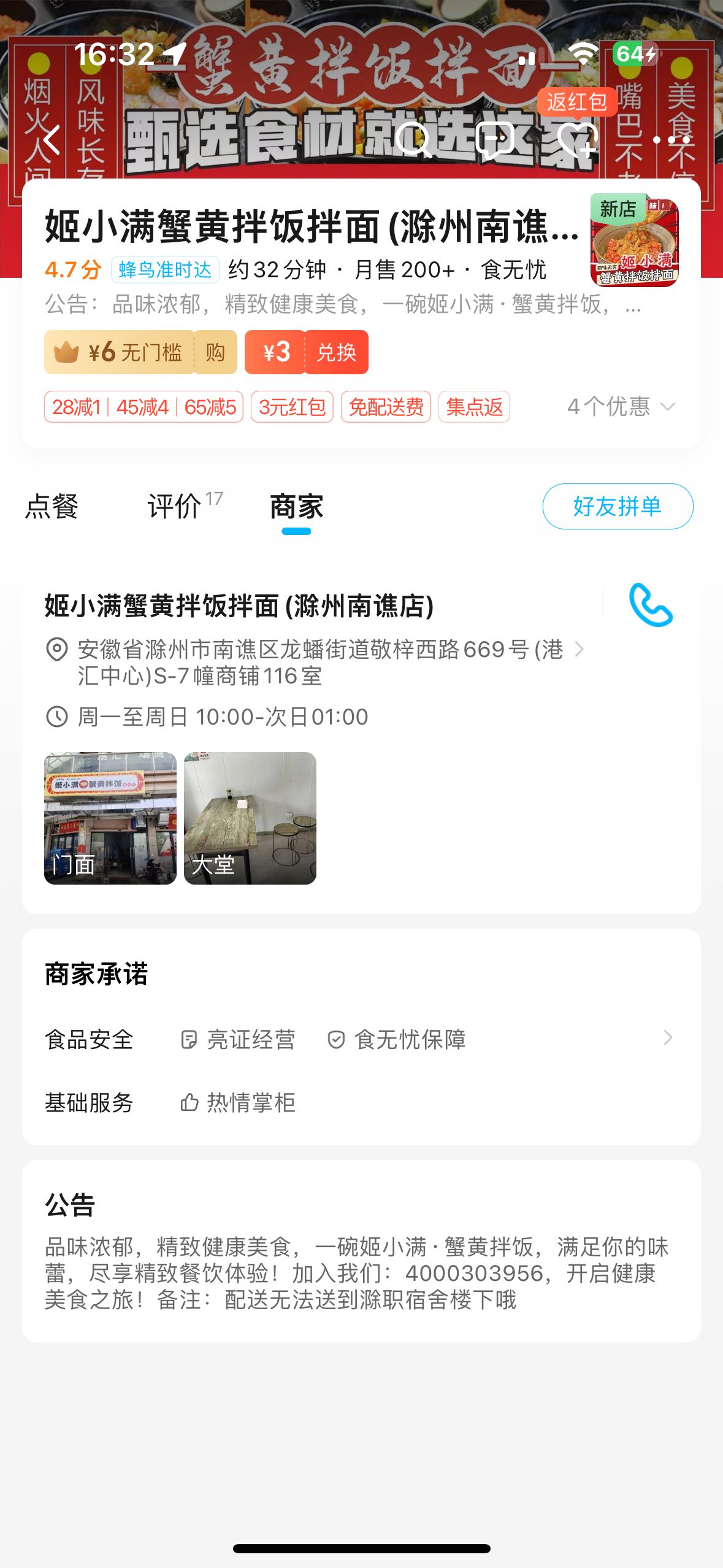Viewport: 723px width, 1568px height.
Task: Start a 好友拼单 group order
Action: pos(618,507)
